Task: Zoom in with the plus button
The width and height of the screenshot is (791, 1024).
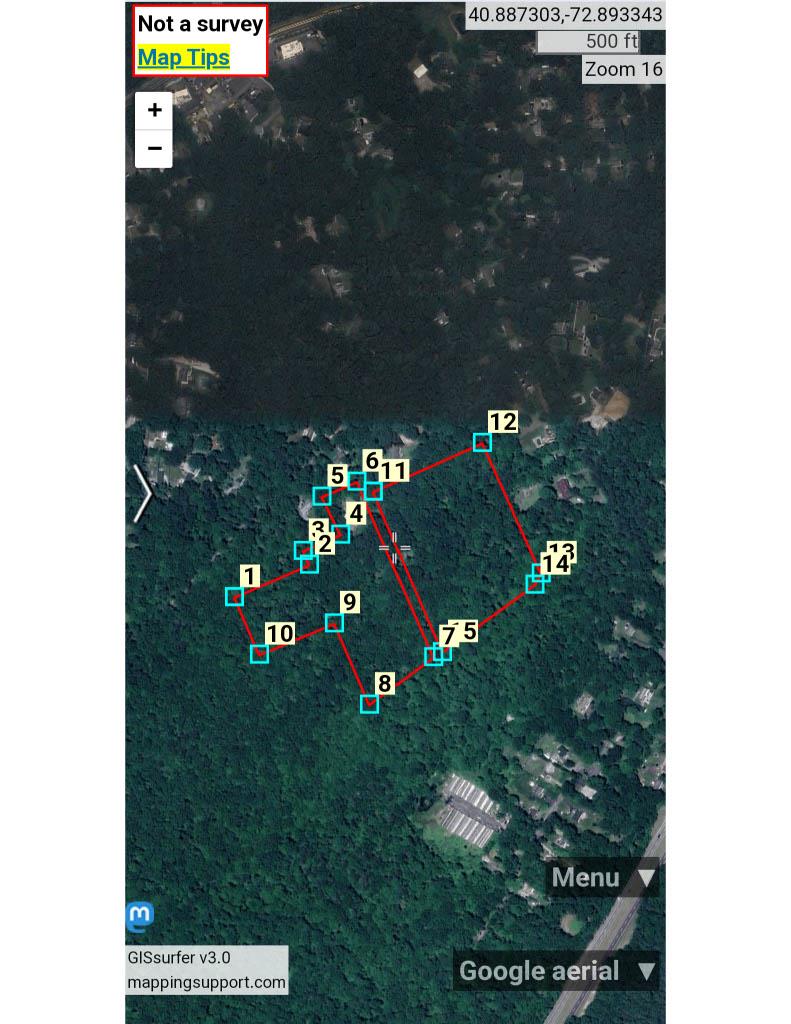Action: click(154, 110)
